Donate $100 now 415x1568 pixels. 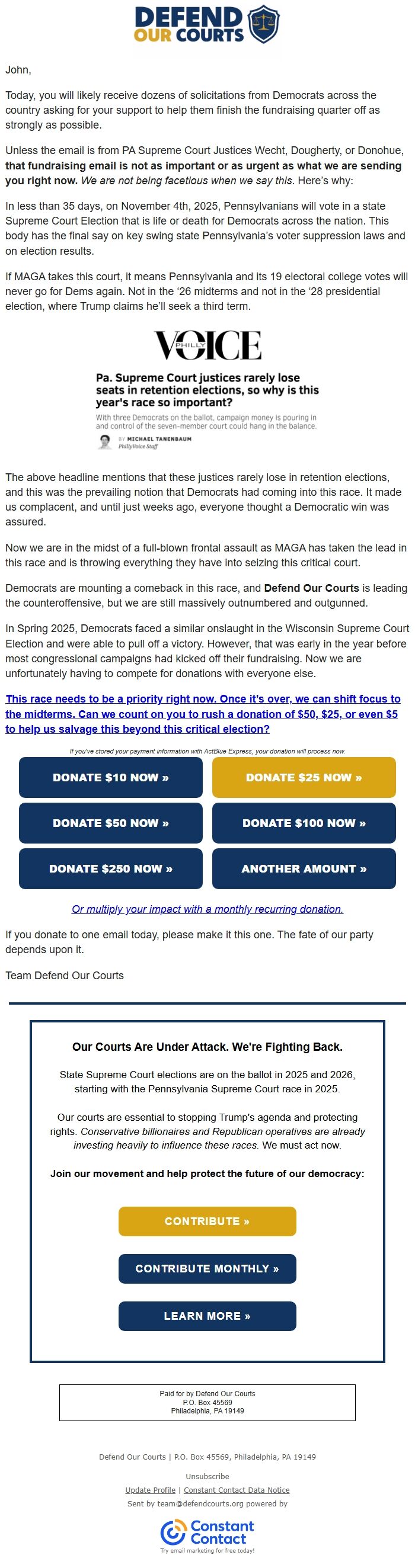tap(304, 823)
